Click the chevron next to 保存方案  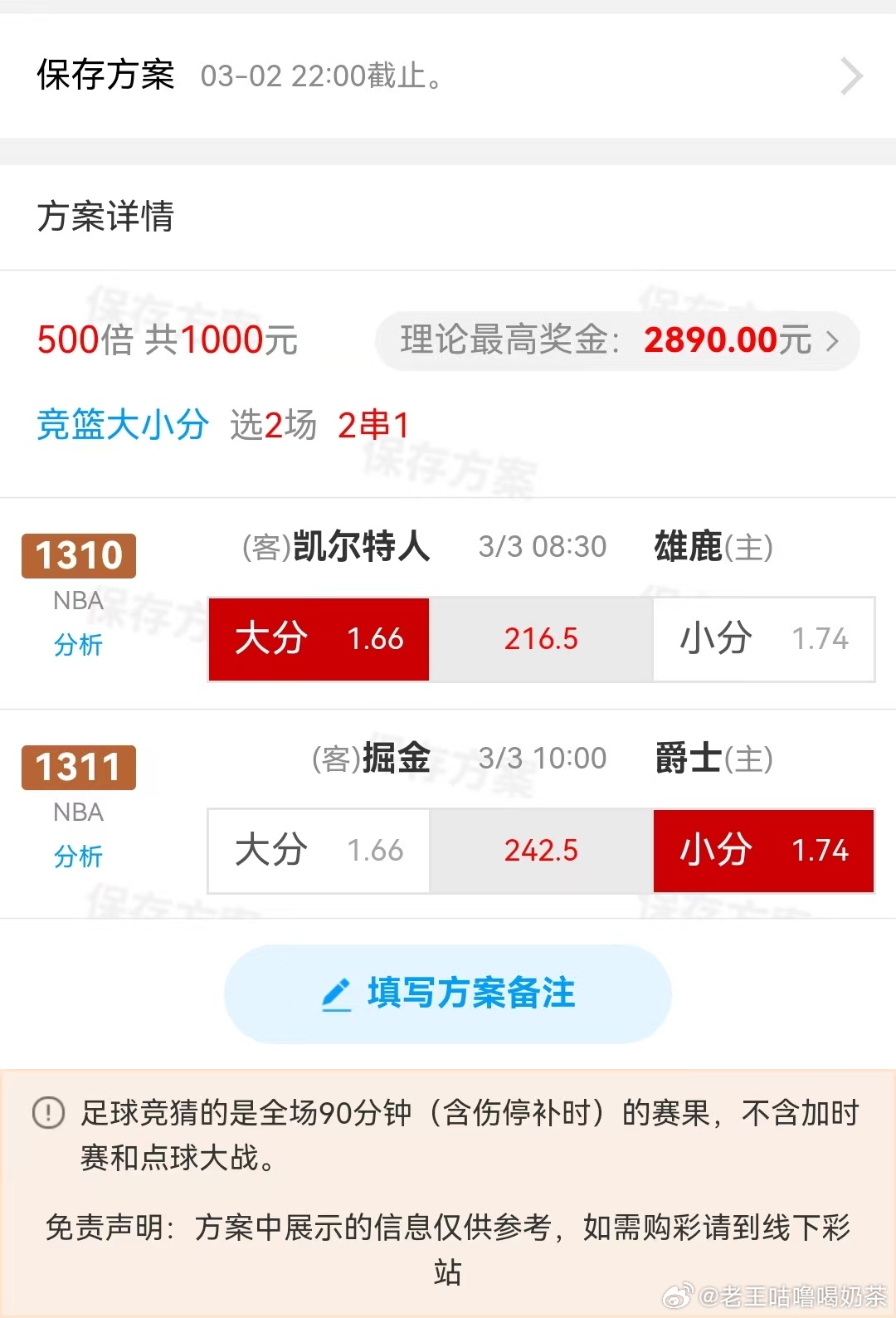point(851,76)
